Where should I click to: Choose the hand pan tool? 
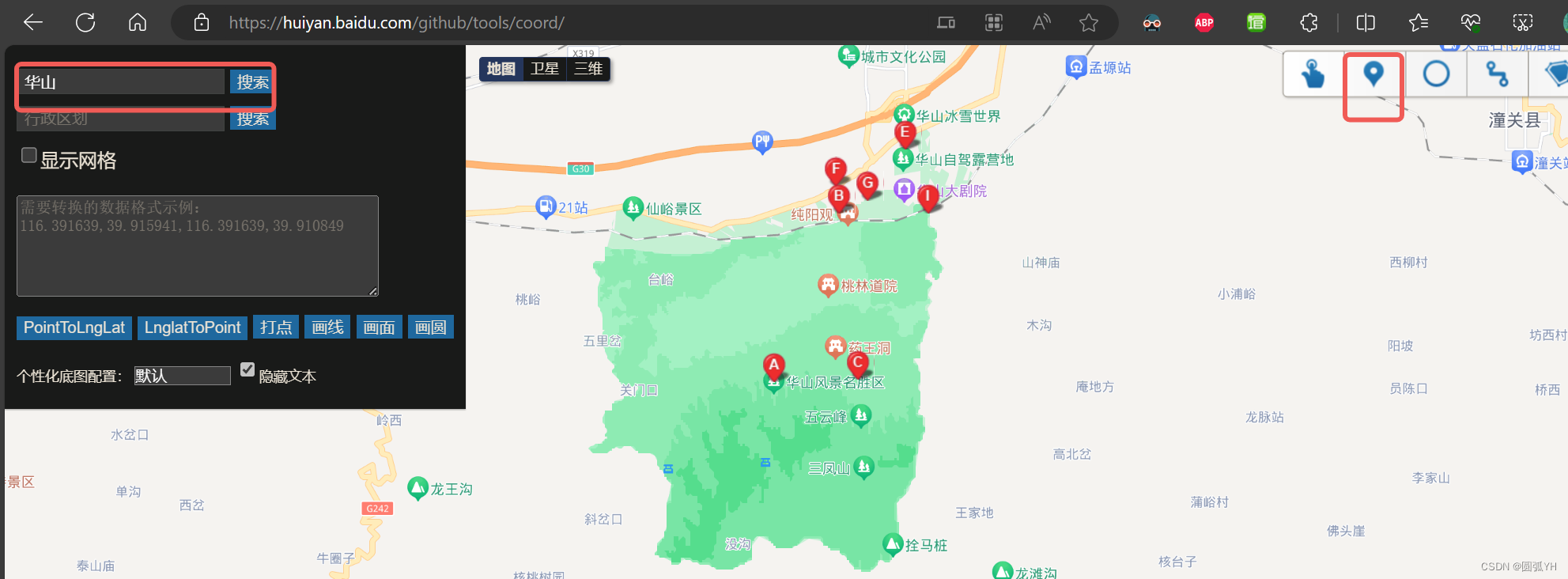tap(1313, 74)
